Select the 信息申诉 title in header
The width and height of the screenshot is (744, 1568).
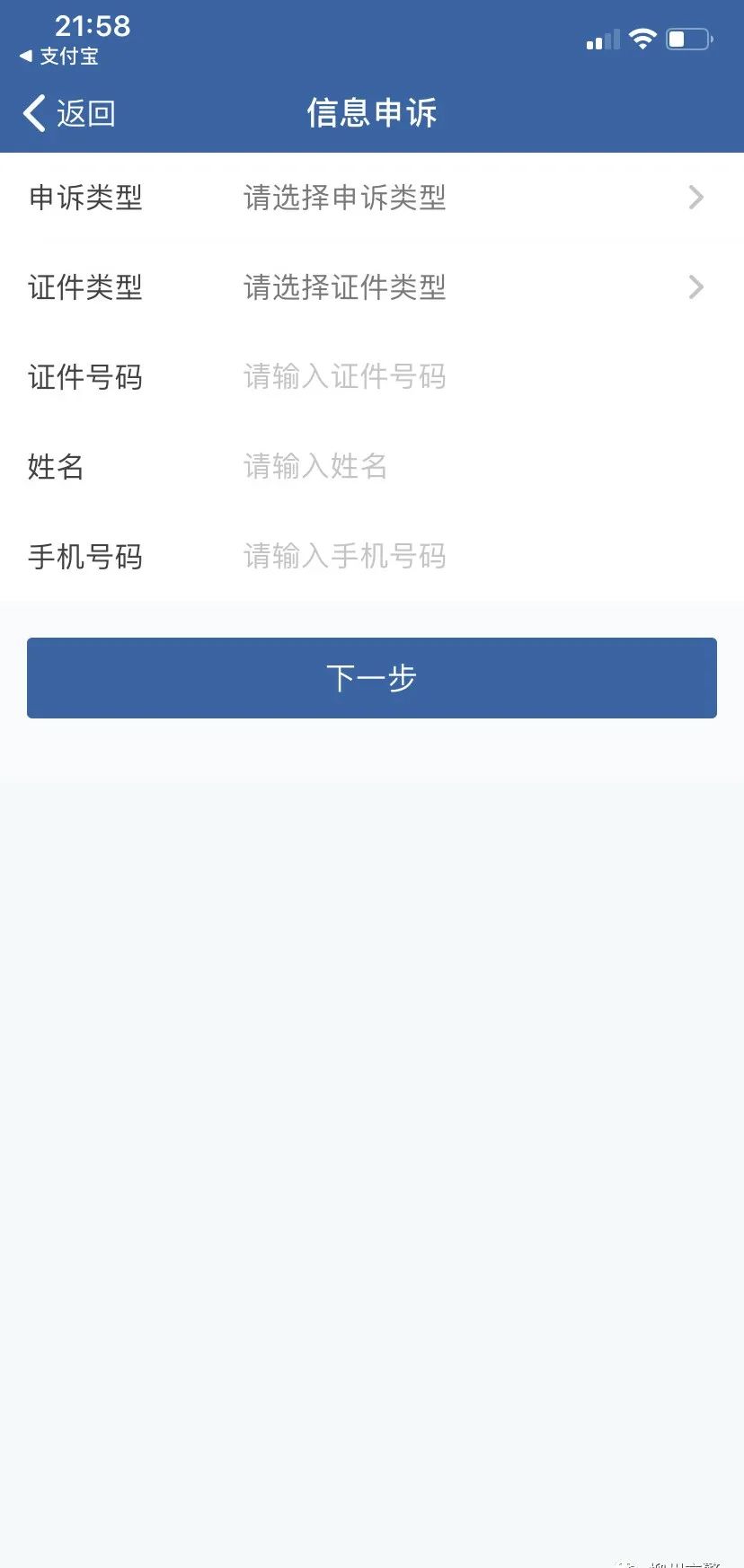click(372, 111)
